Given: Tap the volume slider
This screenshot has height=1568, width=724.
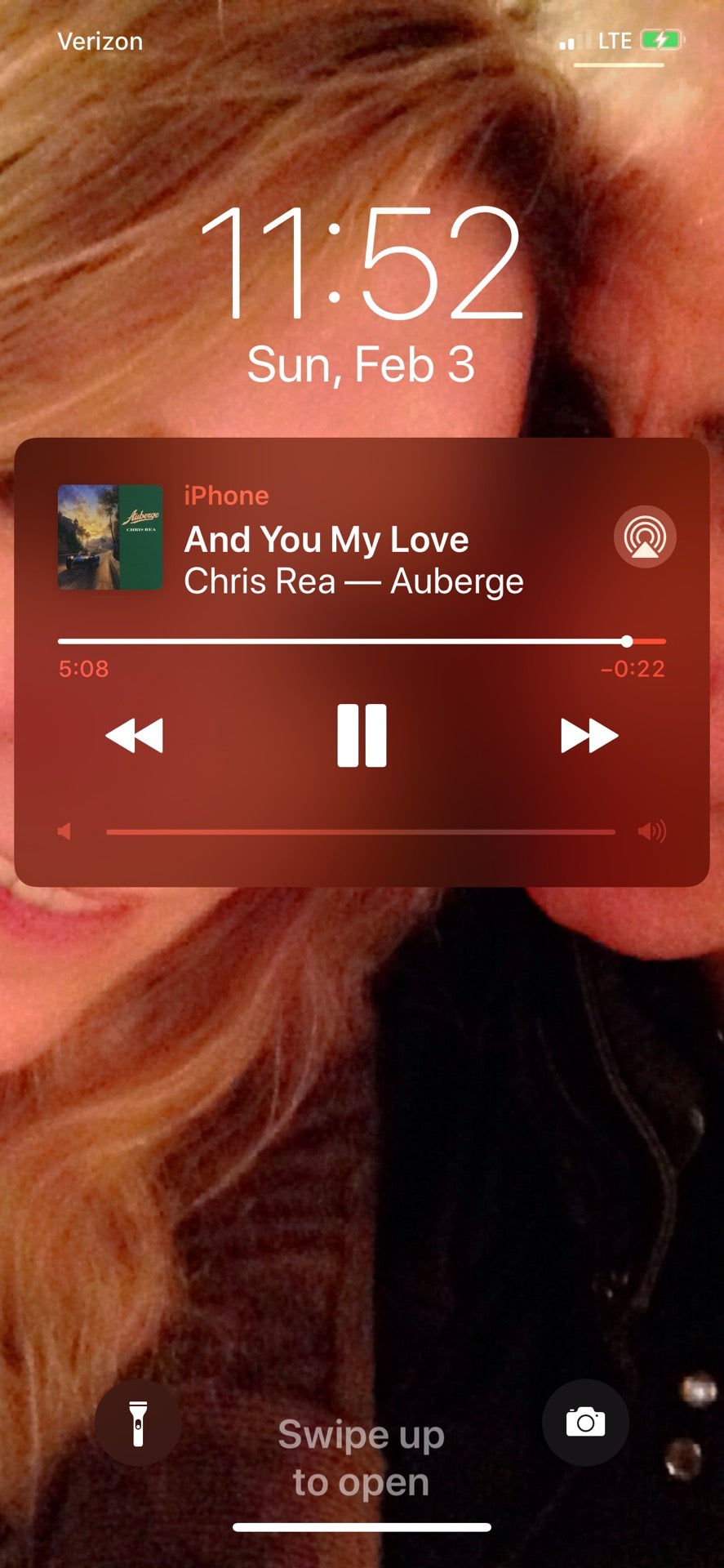Looking at the screenshot, I should coord(360,831).
